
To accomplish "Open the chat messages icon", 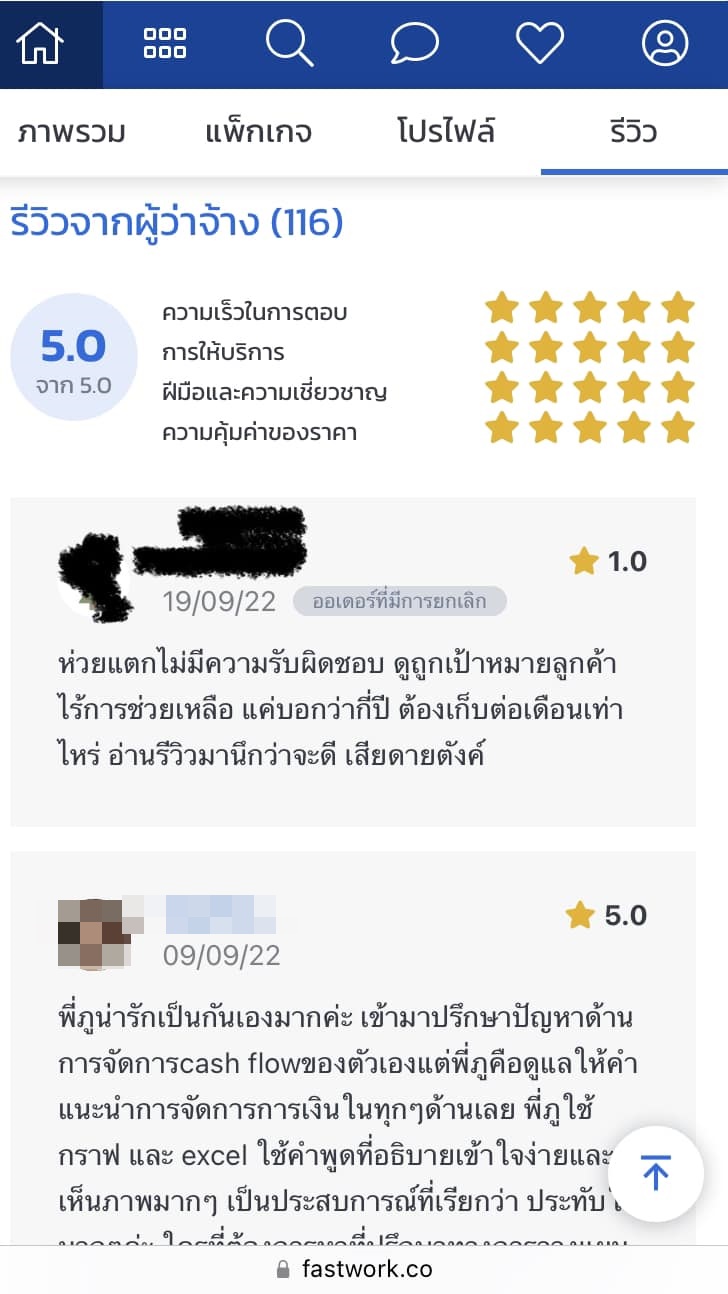I will (414, 43).
